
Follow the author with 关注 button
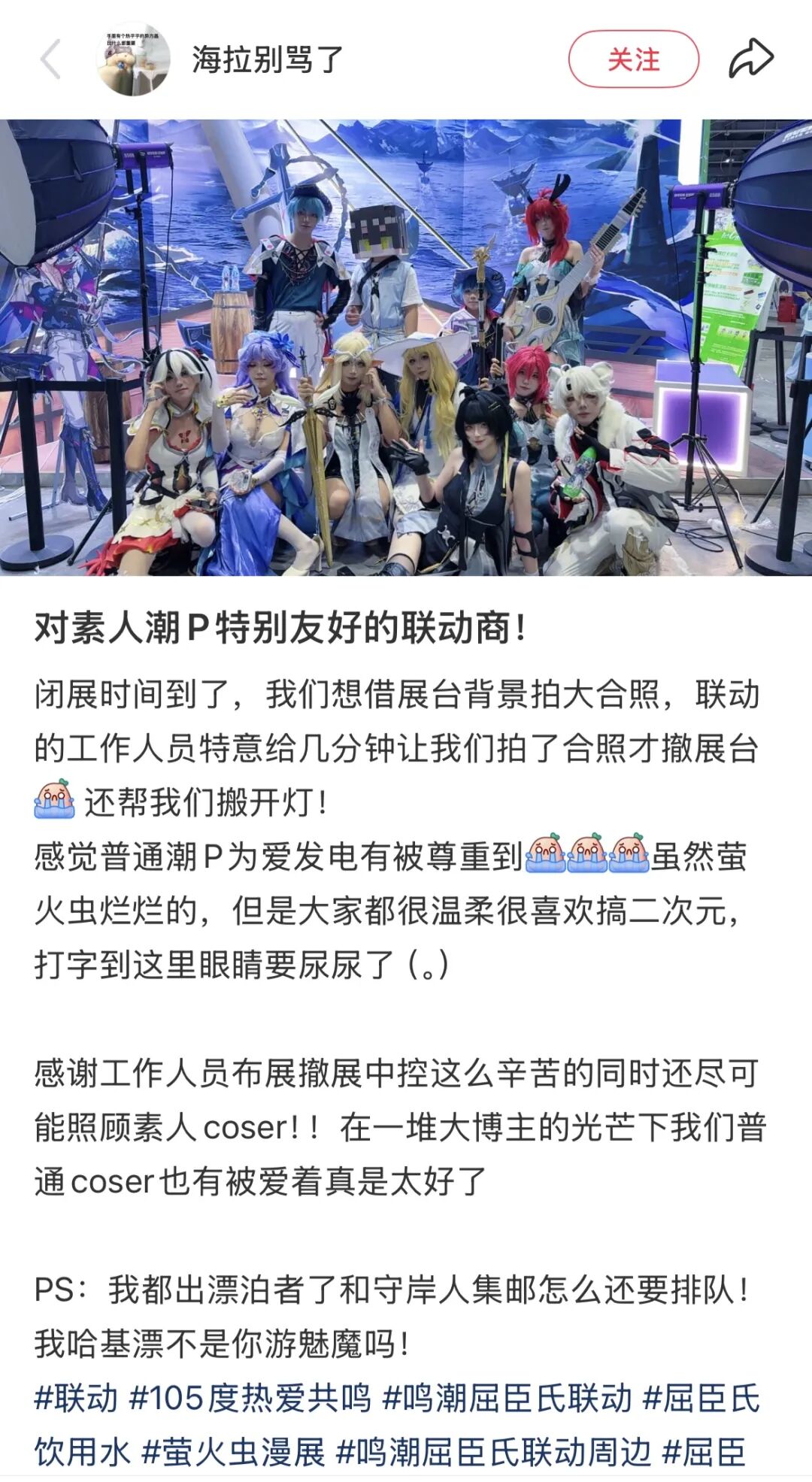point(633,59)
